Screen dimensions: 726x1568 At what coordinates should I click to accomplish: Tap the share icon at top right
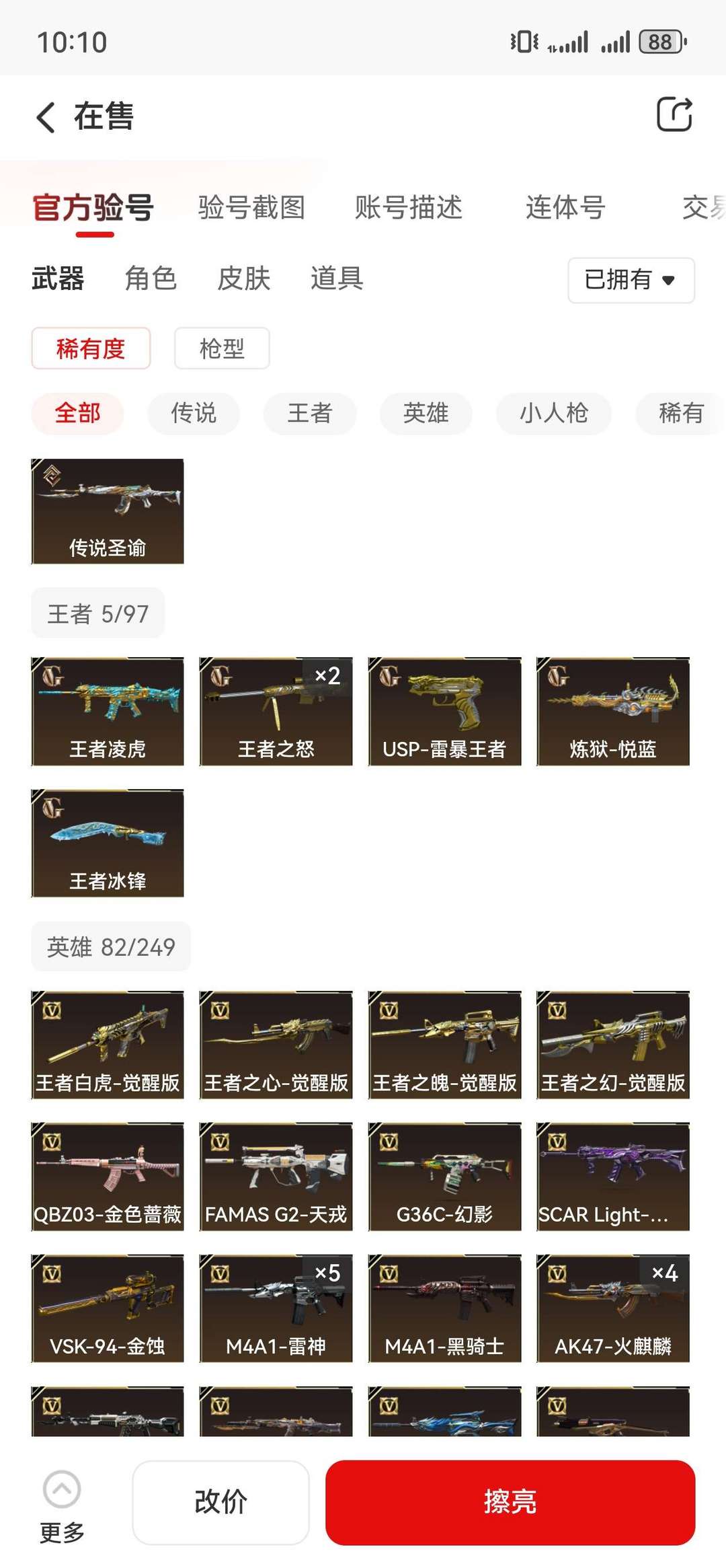674,114
